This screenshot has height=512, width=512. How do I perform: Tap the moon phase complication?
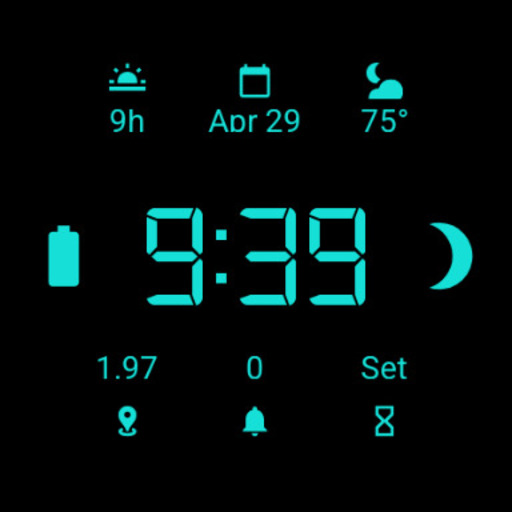pyautogui.click(x=450, y=256)
